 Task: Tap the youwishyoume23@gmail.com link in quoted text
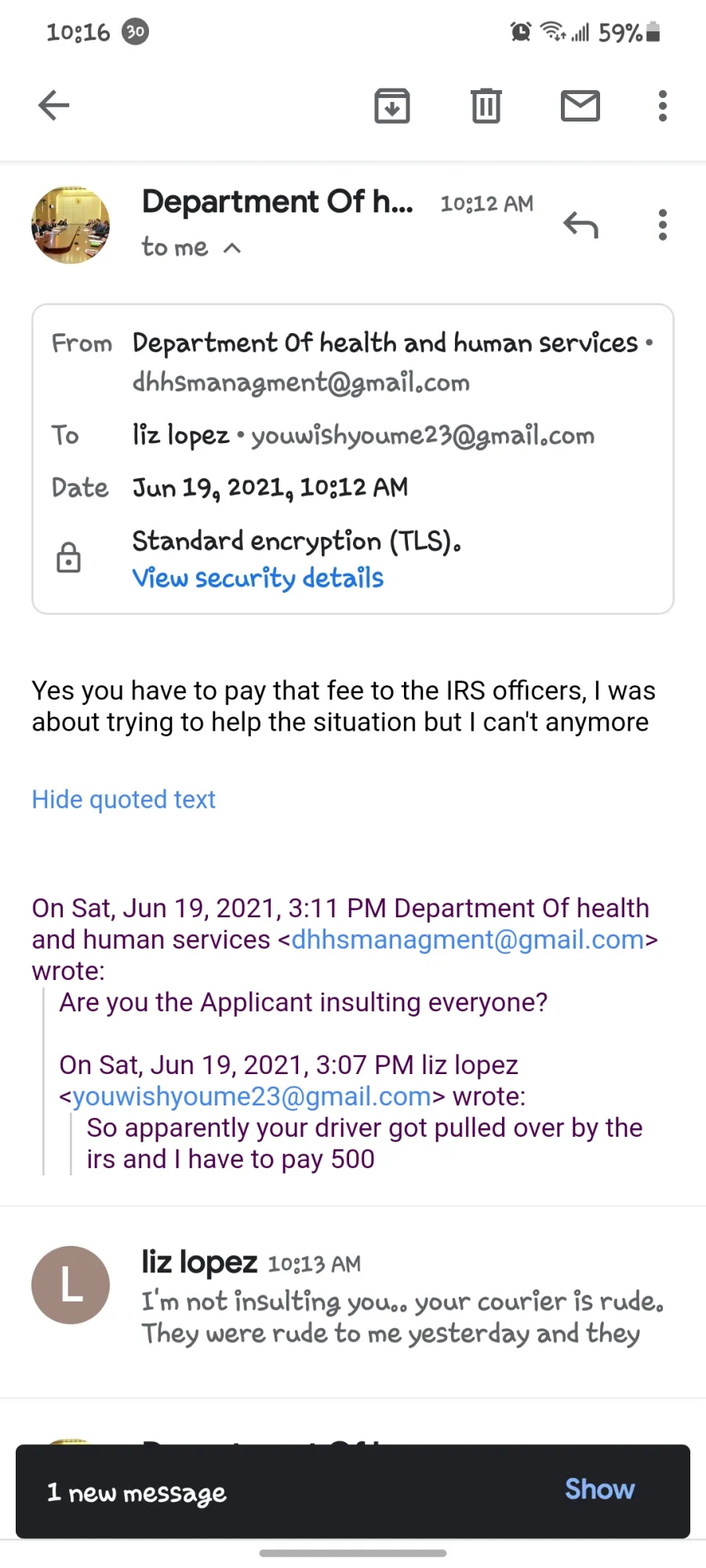point(252,1096)
